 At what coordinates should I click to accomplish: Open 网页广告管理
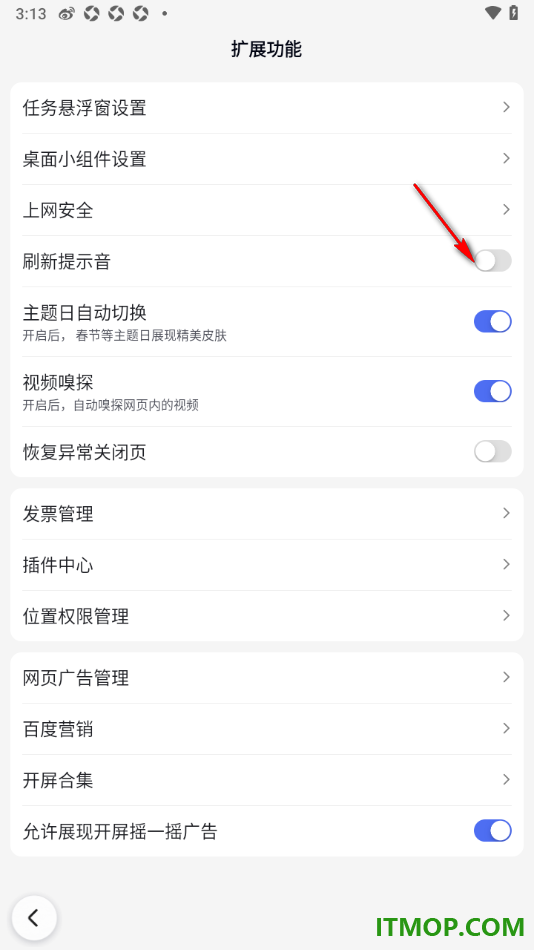tap(267, 678)
